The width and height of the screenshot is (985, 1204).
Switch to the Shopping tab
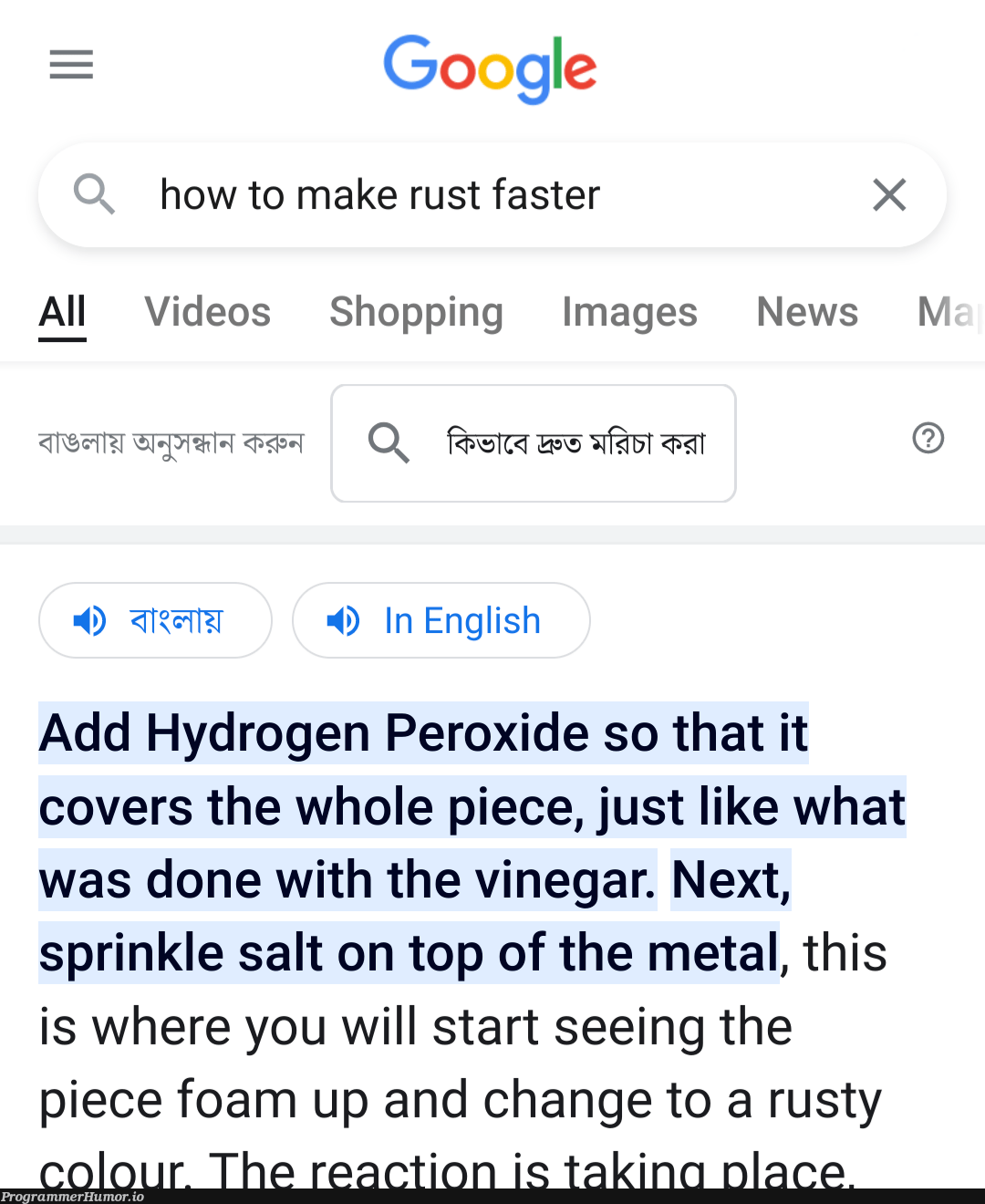tap(416, 313)
